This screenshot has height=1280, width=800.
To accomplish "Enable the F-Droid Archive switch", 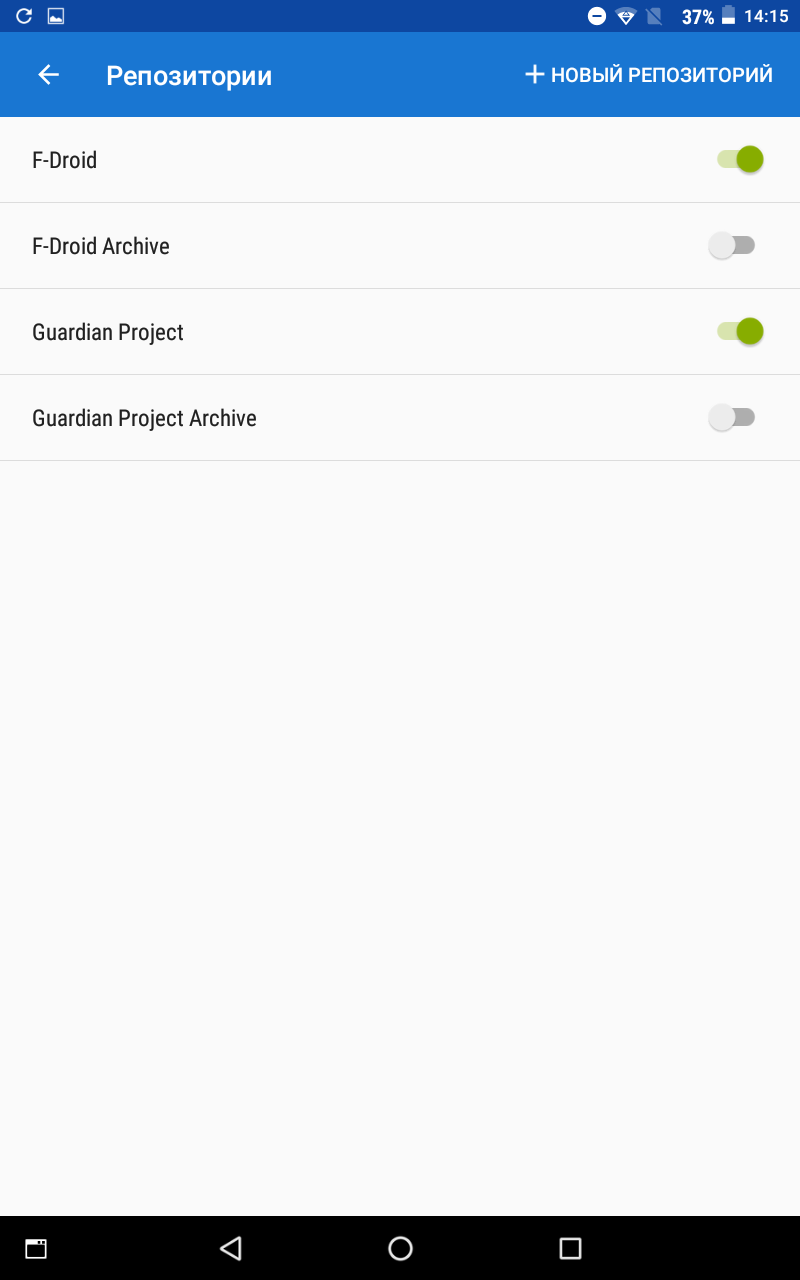I will pyautogui.click(x=732, y=245).
